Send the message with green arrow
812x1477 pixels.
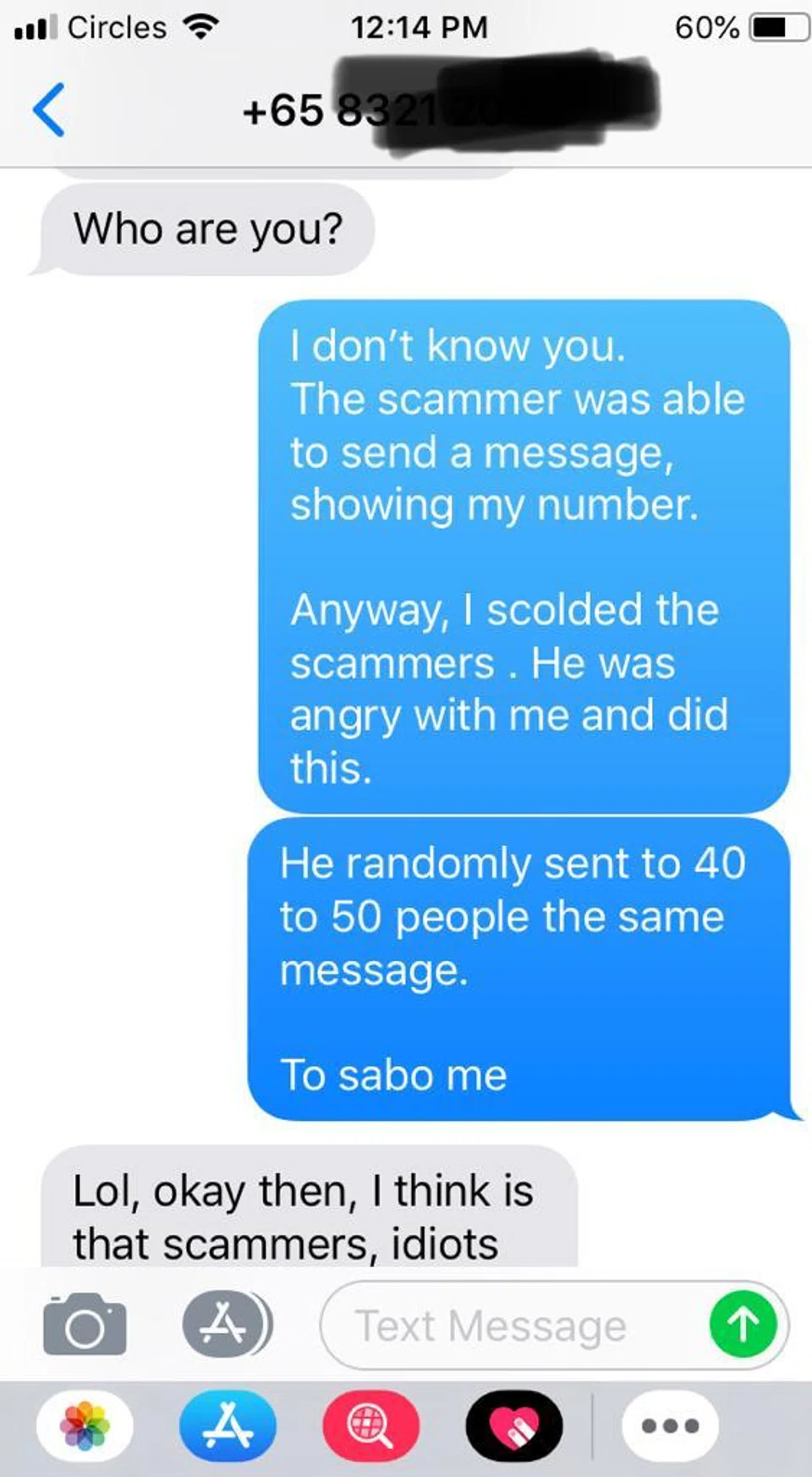[743, 1325]
